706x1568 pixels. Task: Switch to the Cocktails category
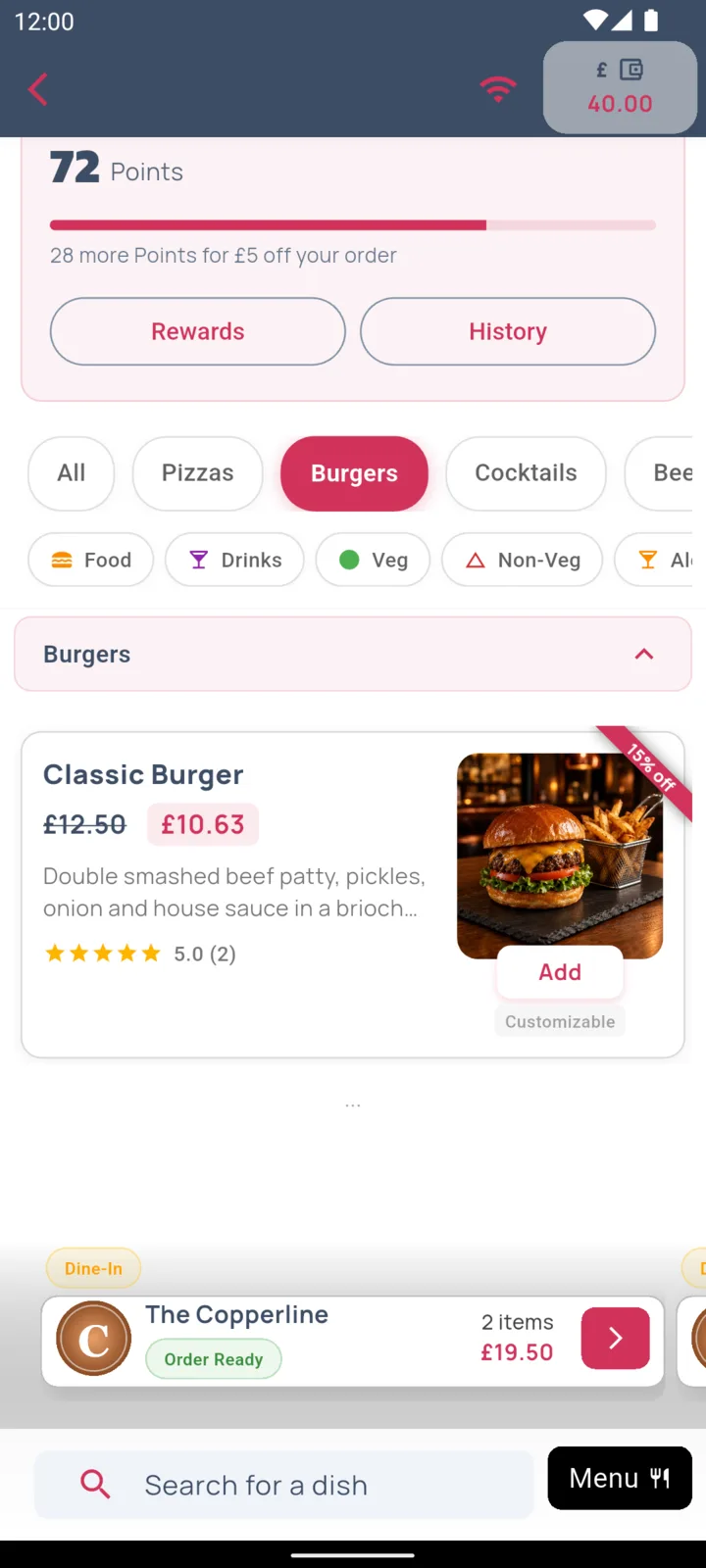click(x=526, y=473)
